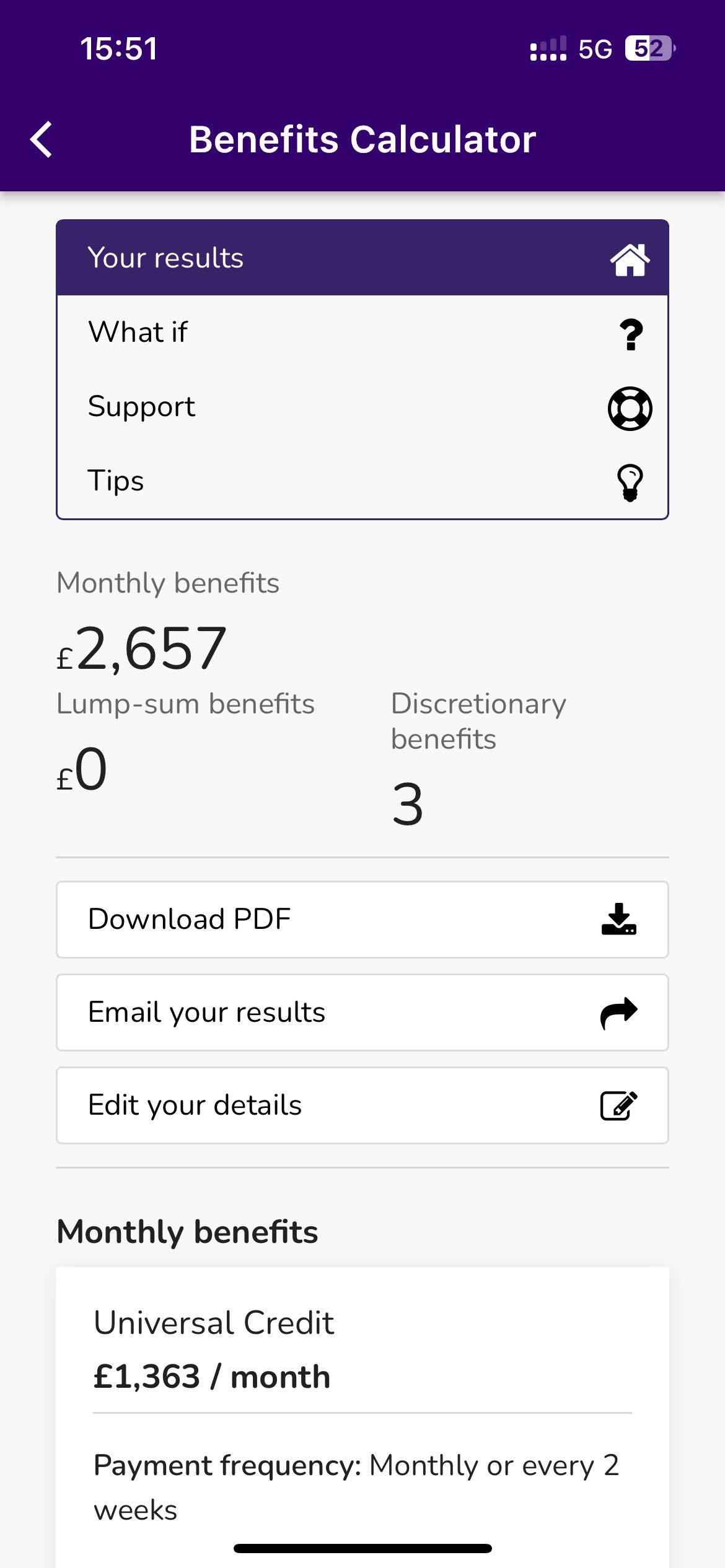Screen dimensions: 725x1568
Task: Select the Your results tab
Action: 165,258
